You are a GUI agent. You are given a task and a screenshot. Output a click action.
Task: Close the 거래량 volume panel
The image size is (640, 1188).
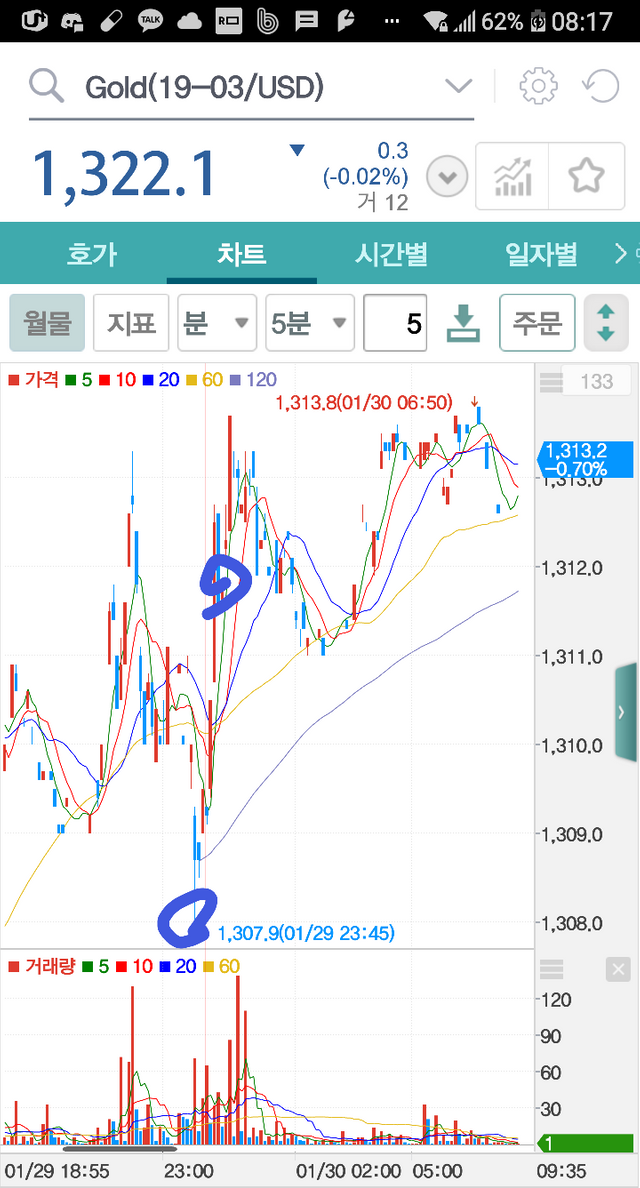tap(618, 968)
